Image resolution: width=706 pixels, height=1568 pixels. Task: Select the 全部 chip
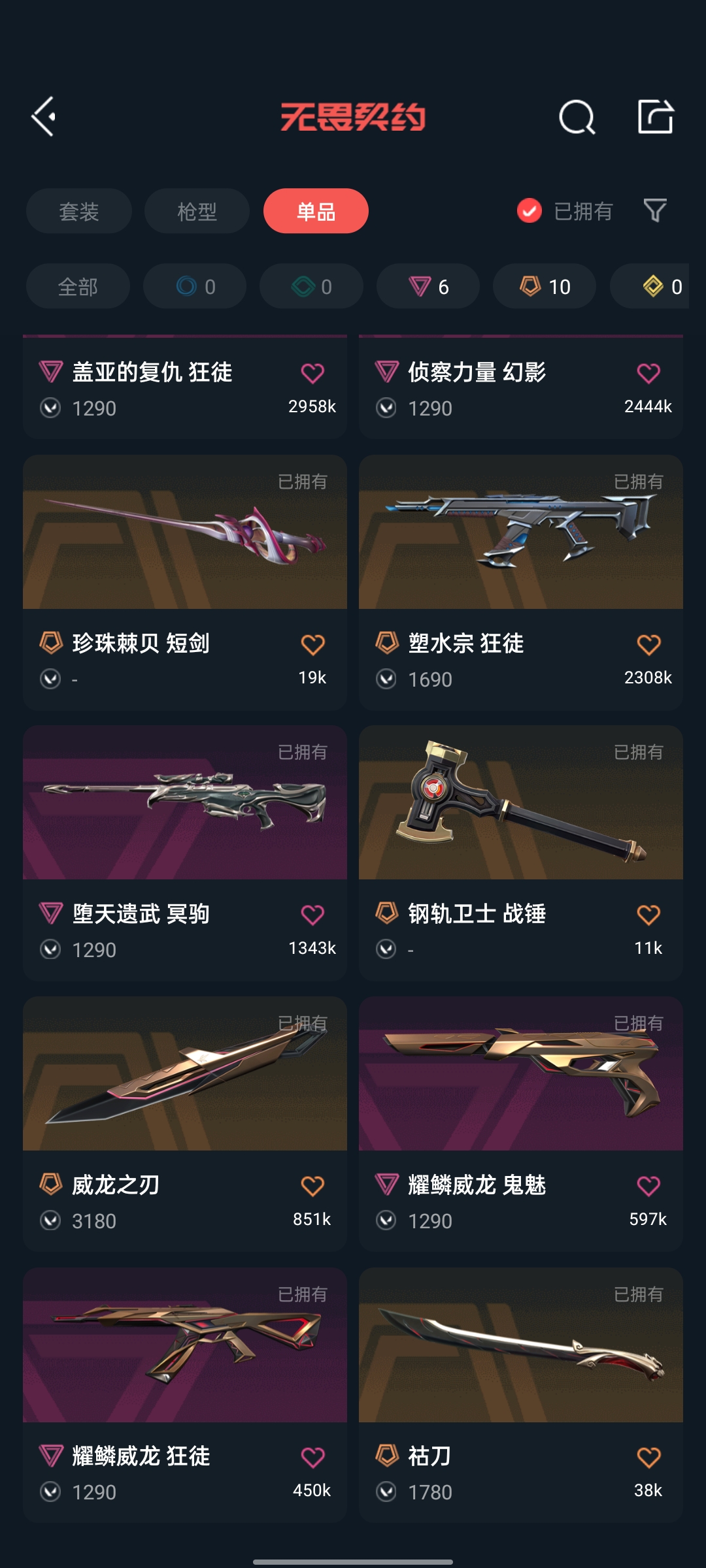pos(78,286)
